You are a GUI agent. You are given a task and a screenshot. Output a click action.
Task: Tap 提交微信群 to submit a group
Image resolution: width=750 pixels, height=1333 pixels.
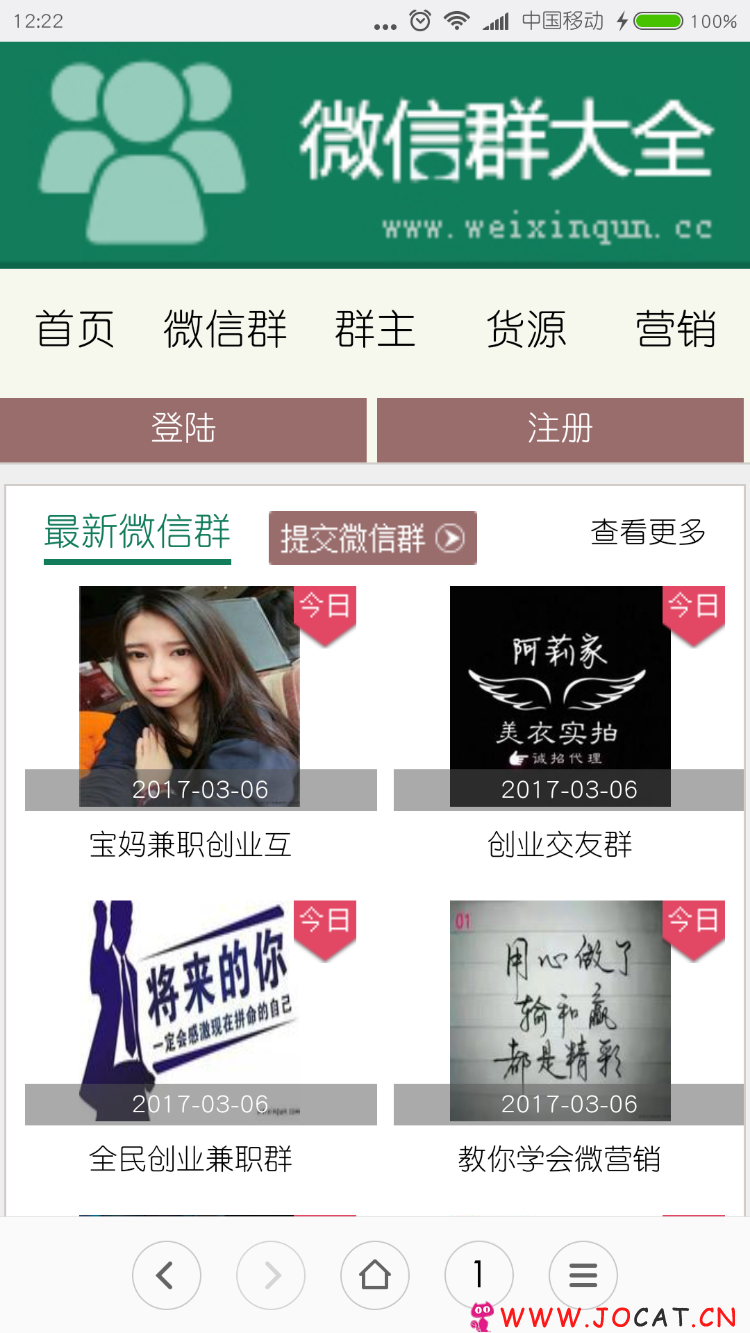[372, 538]
